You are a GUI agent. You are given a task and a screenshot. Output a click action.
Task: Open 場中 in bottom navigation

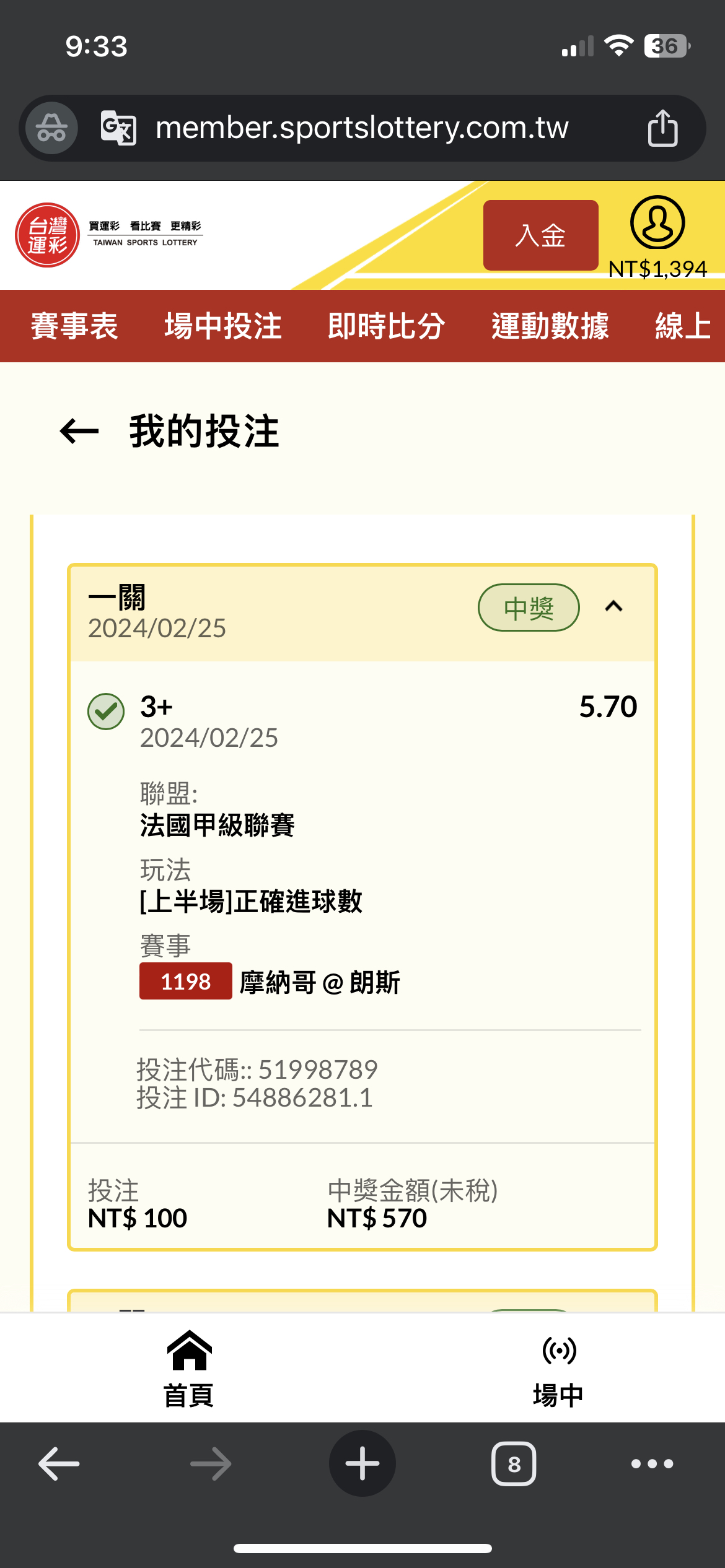coord(558,1368)
